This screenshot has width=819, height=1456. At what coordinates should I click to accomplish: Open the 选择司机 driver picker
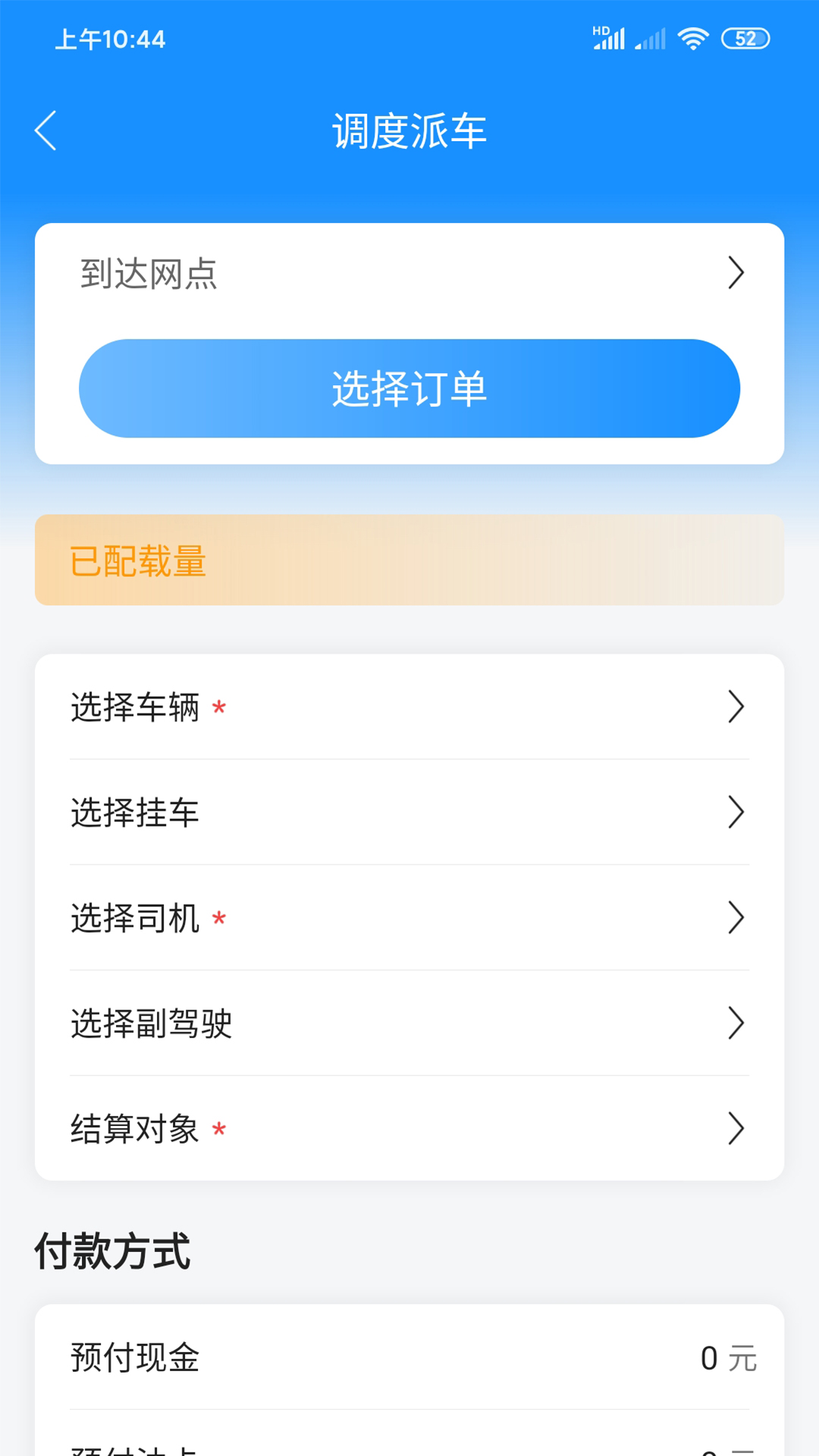tap(409, 918)
